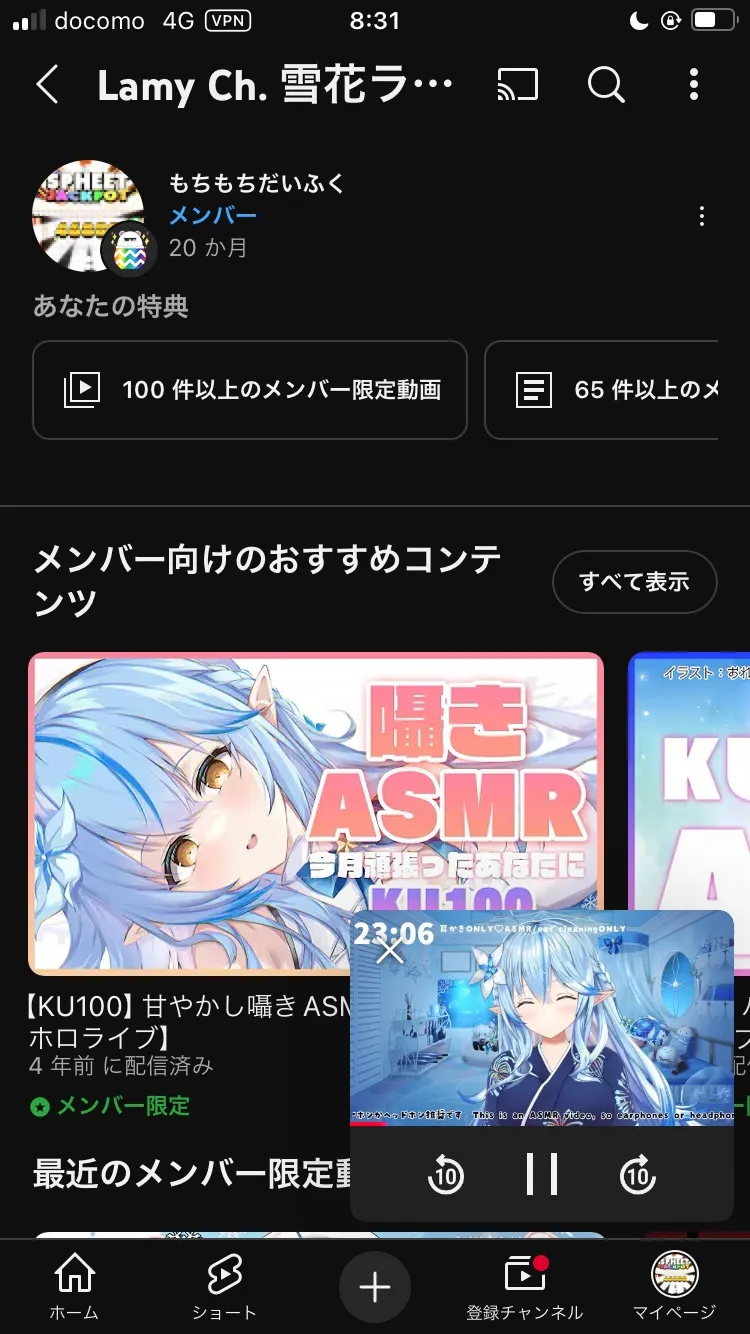Switch to the マイページ tab
Screen dimensions: 750x1334
[674, 1287]
